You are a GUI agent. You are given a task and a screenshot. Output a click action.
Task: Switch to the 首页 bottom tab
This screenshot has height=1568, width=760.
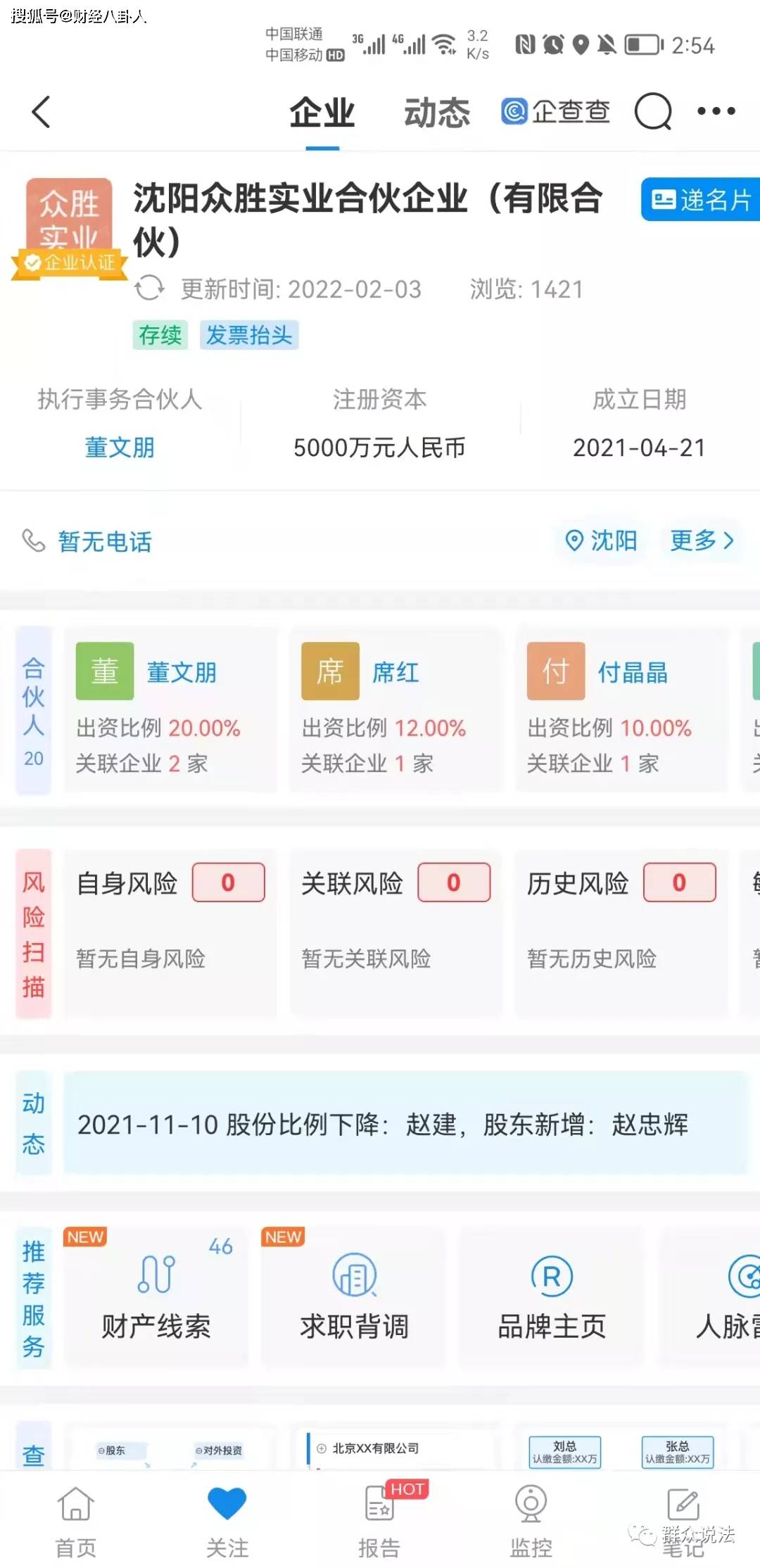point(76,1522)
